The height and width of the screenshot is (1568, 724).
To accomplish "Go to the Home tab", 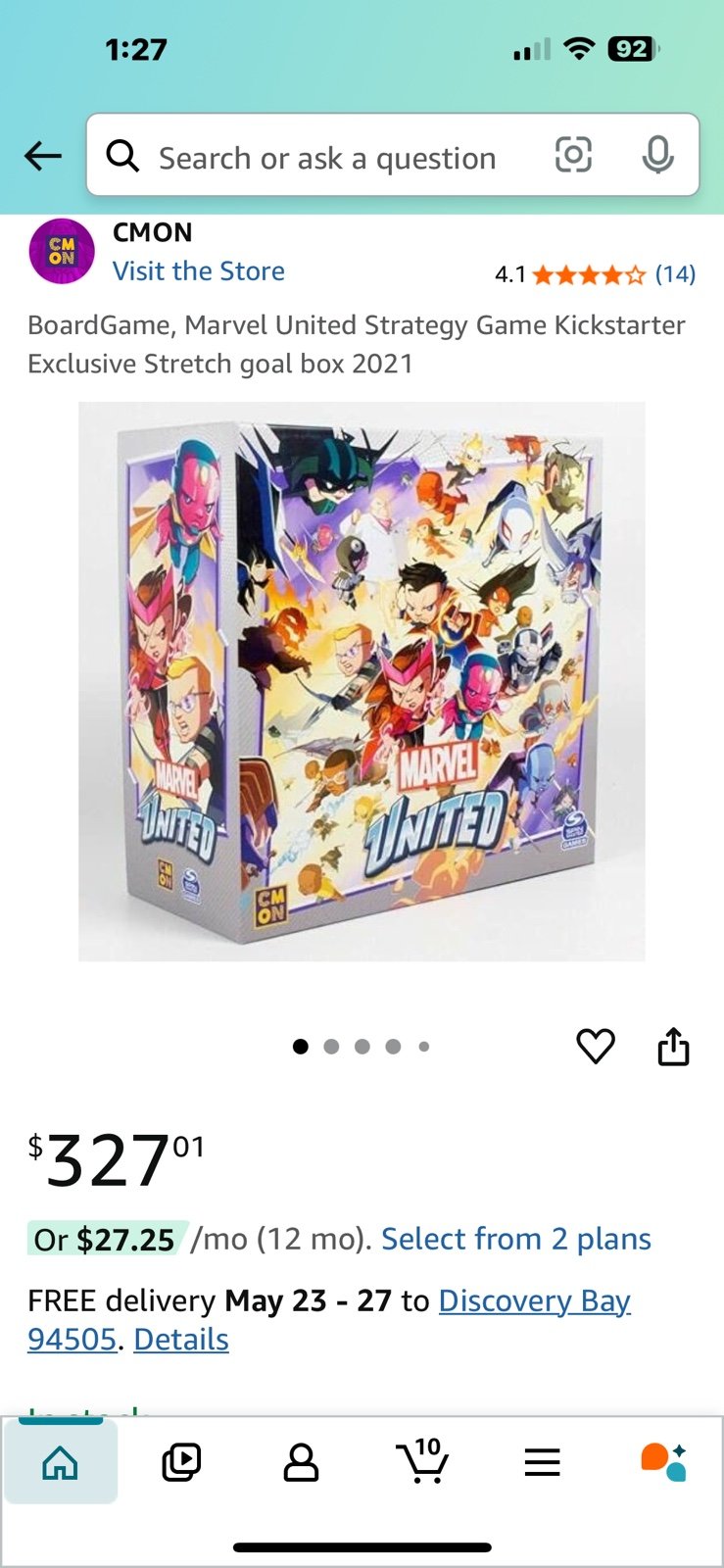I will [x=60, y=1462].
